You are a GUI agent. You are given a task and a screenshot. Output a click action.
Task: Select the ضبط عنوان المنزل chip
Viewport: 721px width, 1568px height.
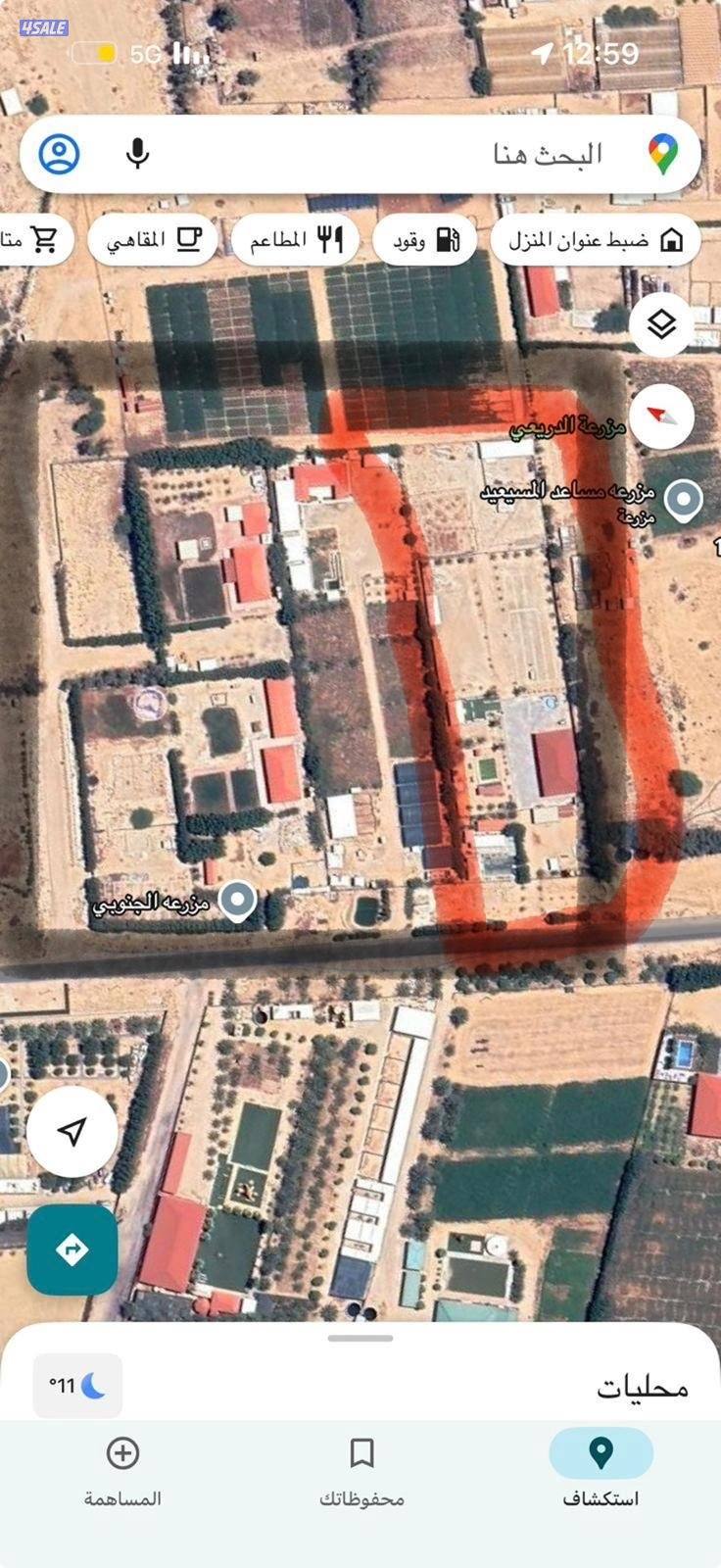point(596,240)
